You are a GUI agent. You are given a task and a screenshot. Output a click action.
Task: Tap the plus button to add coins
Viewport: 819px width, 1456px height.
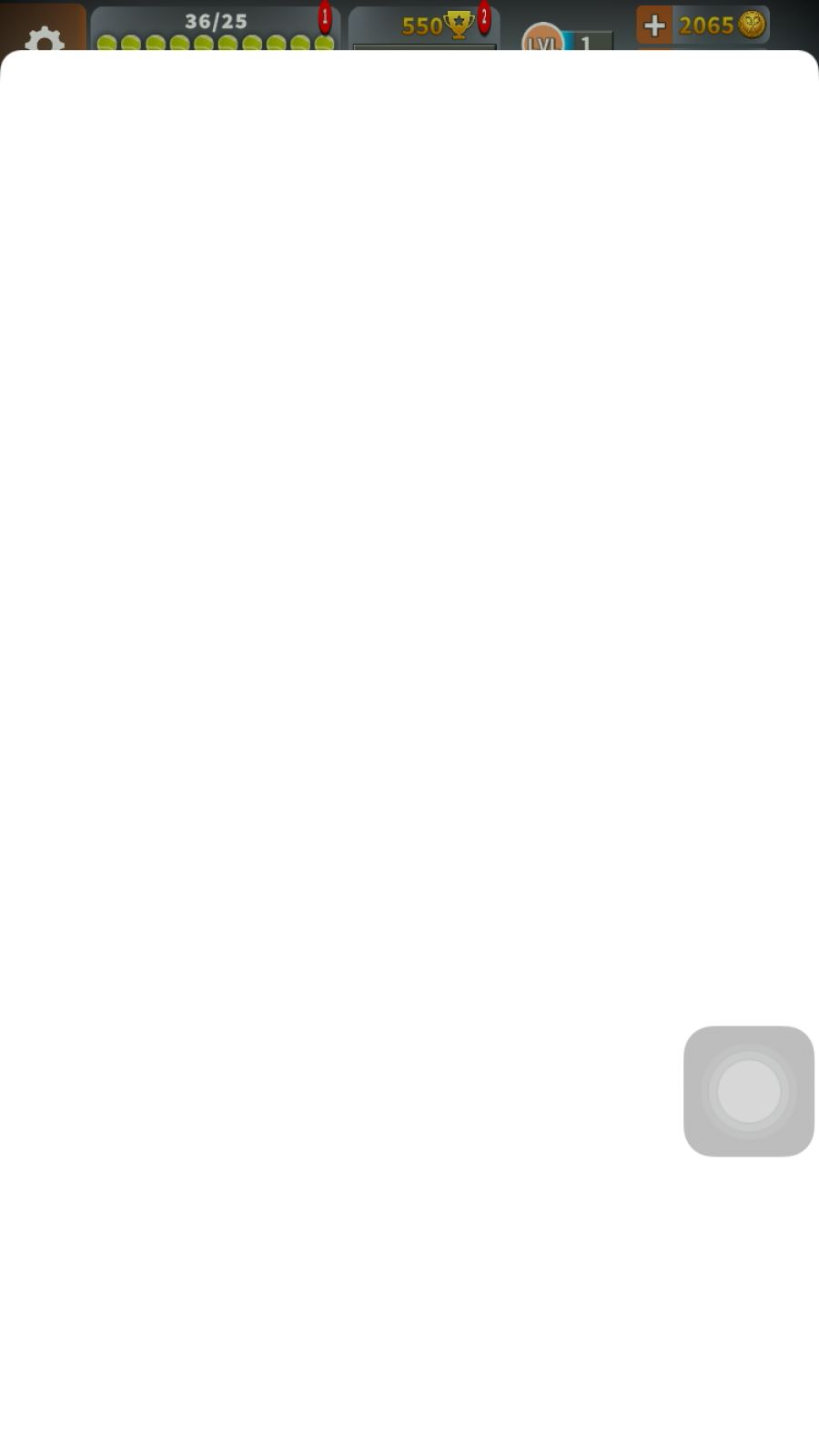click(653, 25)
